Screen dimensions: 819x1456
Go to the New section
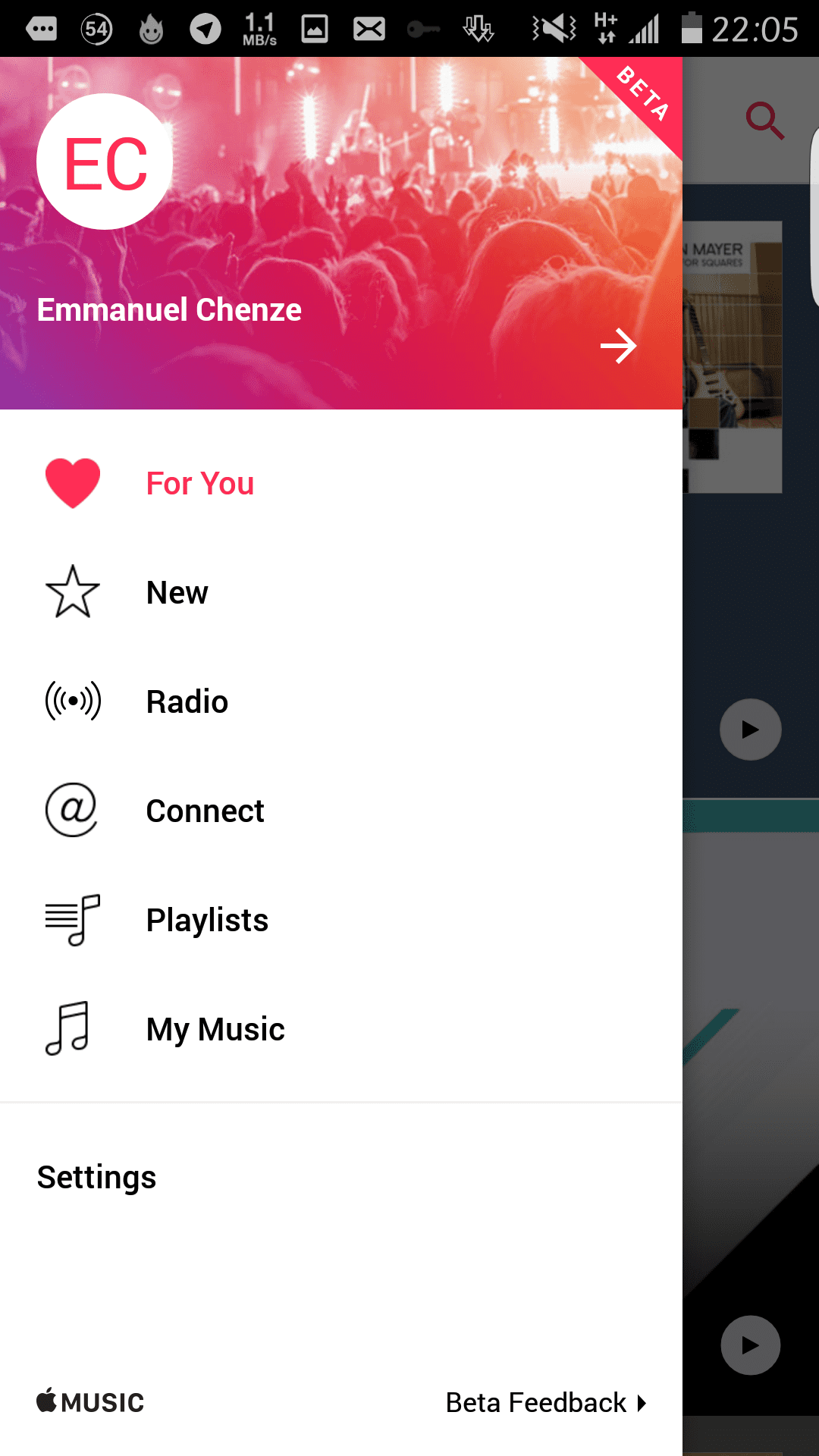pyautogui.click(x=341, y=592)
